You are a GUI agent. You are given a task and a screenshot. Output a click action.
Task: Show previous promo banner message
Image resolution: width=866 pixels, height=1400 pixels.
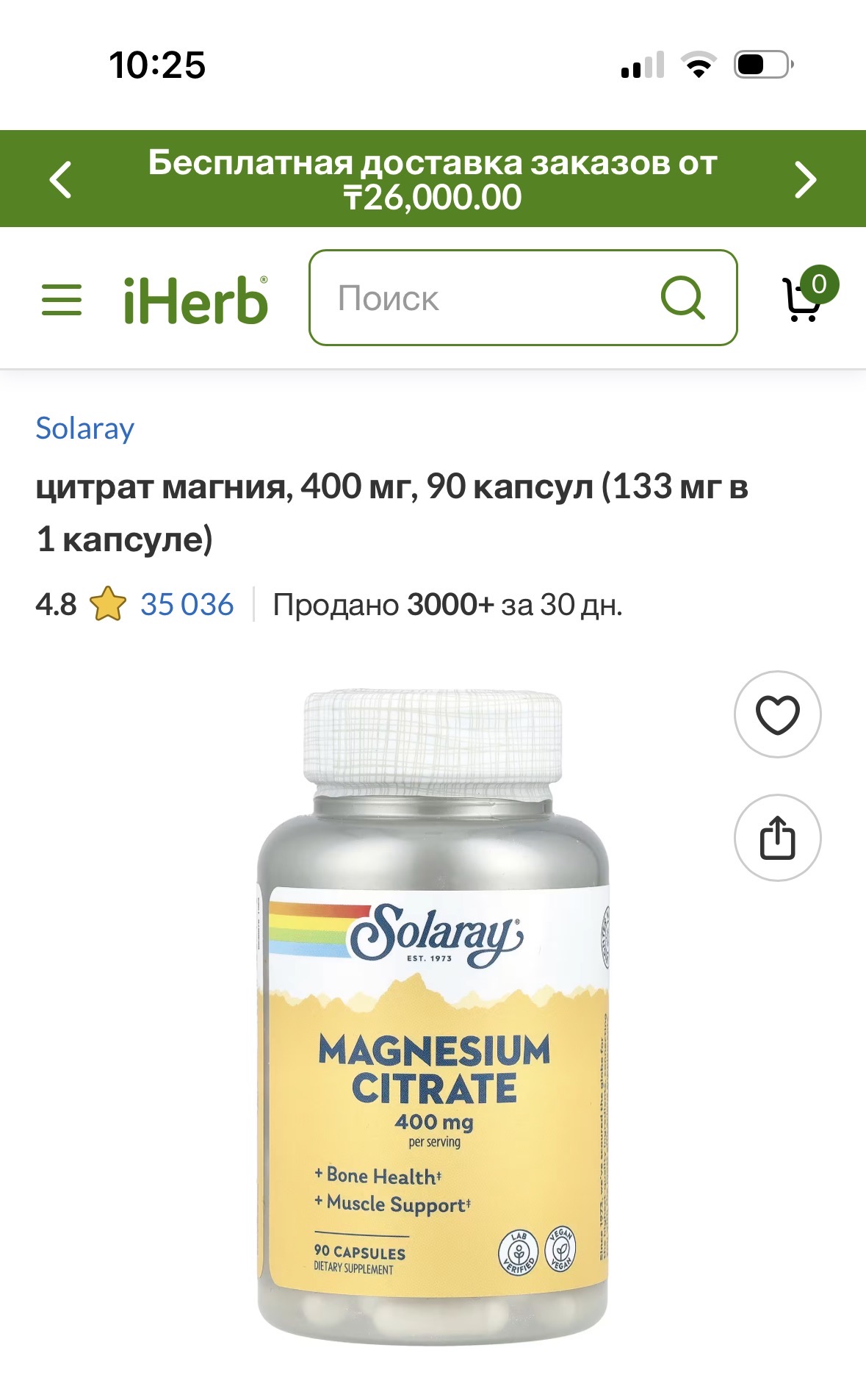point(61,179)
